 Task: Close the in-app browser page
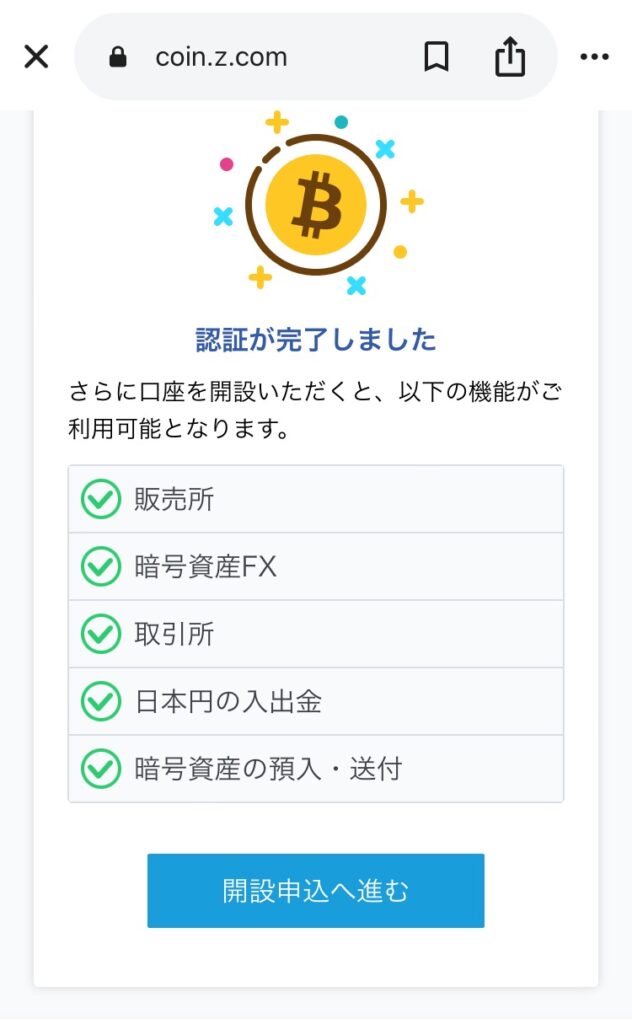tap(36, 57)
